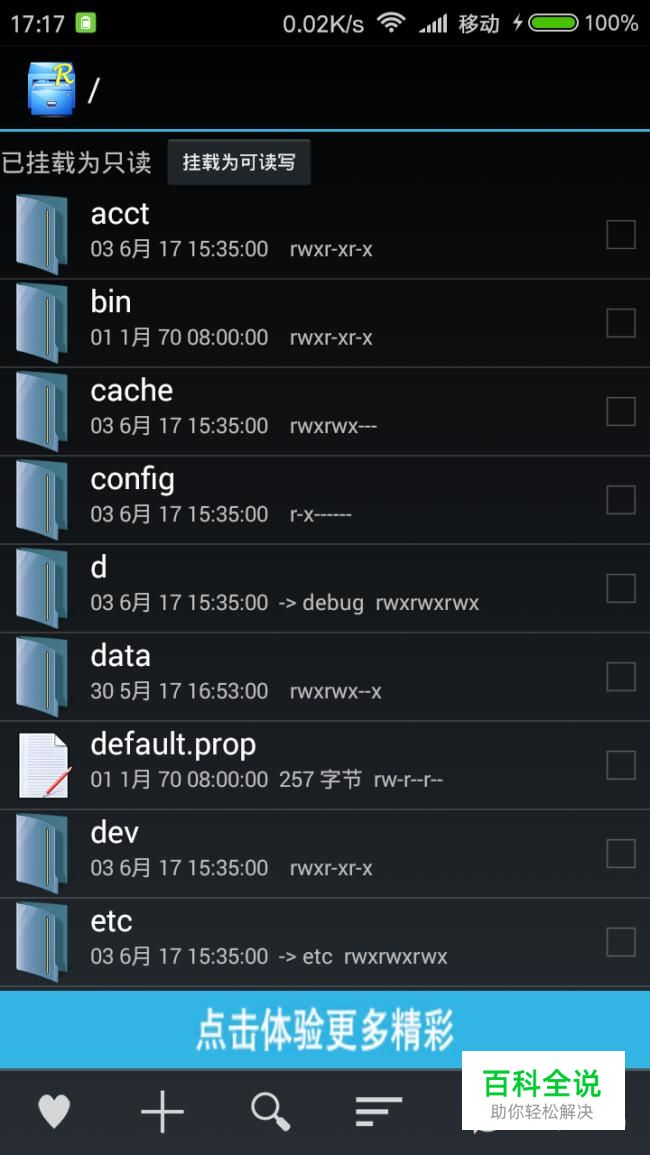The width and height of the screenshot is (650, 1155).
Task: Select the d folder checkbox
Action: click(621, 588)
